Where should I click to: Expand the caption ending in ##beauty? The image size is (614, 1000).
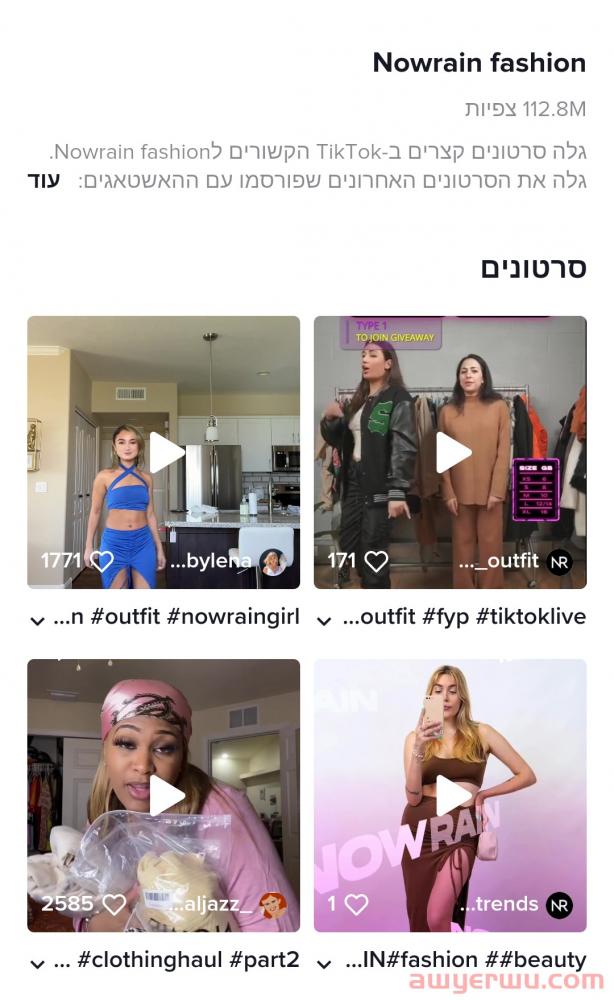click(324, 963)
